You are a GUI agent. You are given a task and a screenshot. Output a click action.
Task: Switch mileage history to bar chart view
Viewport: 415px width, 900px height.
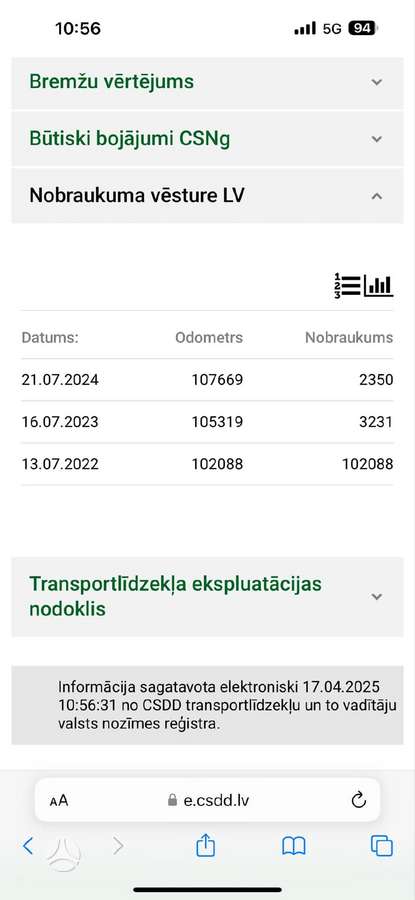click(379, 285)
